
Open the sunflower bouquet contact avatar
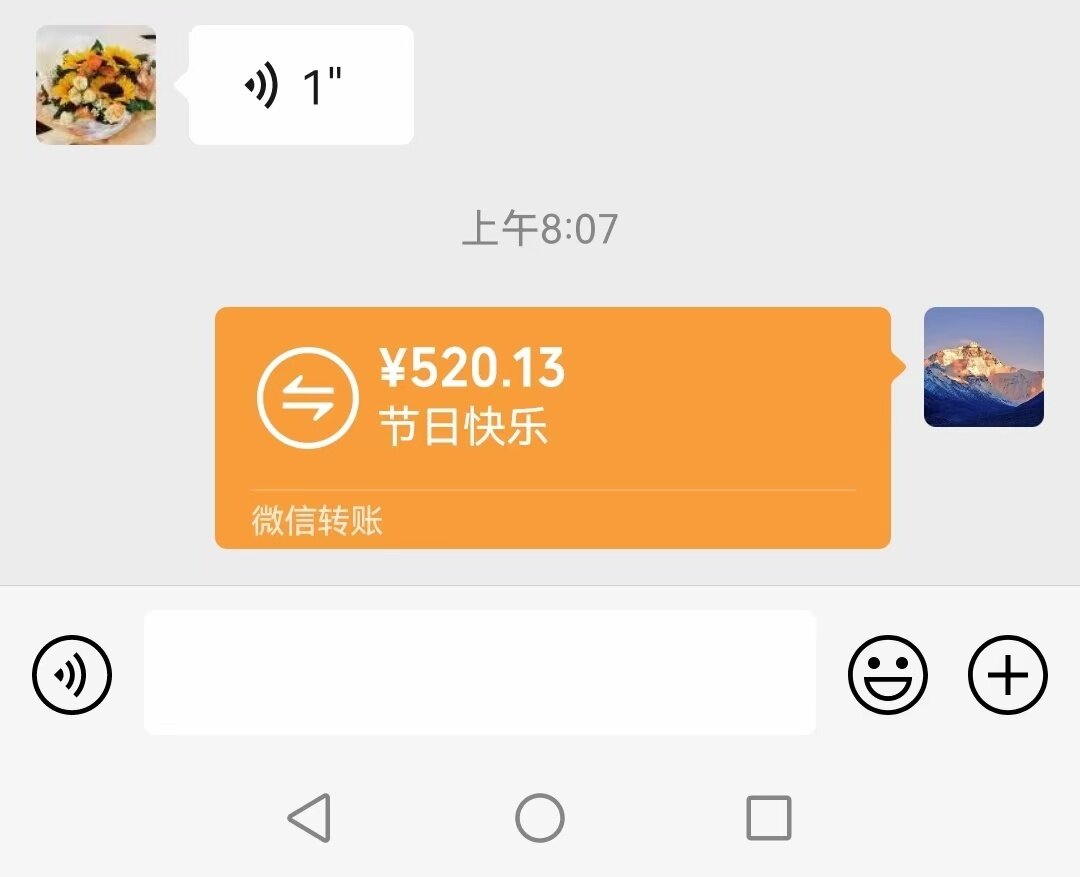click(96, 85)
